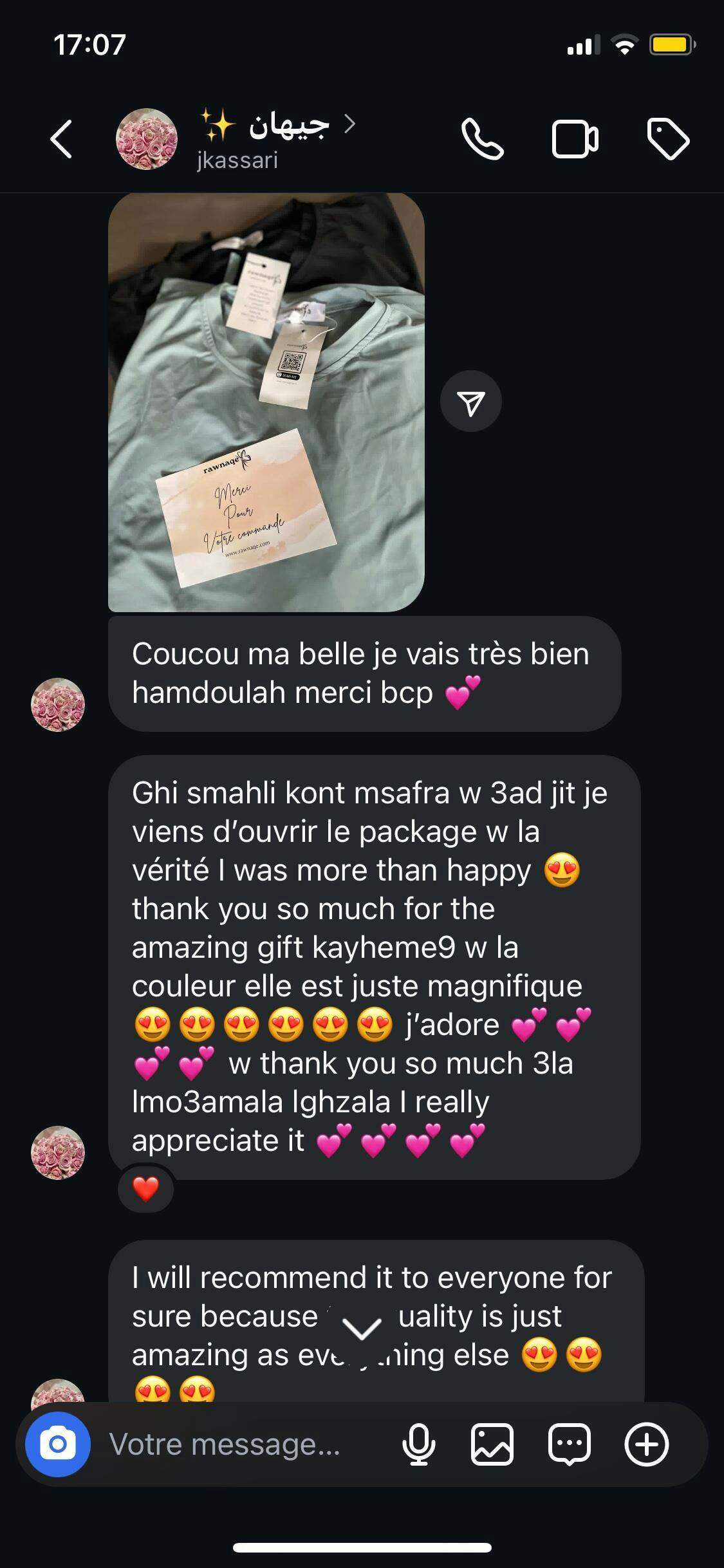Start a video call in this chat
The image size is (724, 1568).
click(575, 139)
